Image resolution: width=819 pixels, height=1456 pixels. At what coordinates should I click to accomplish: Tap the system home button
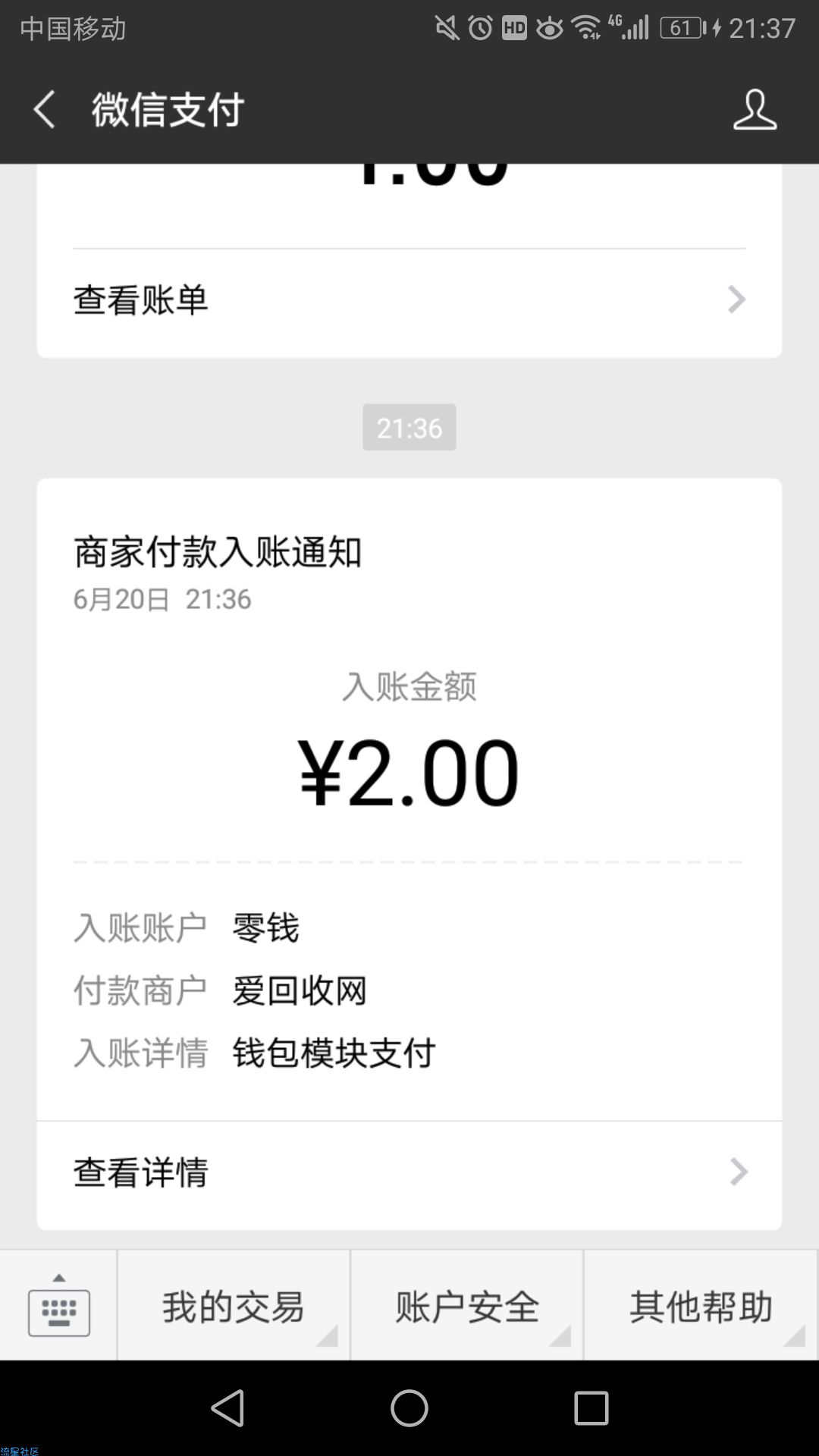(x=409, y=1409)
